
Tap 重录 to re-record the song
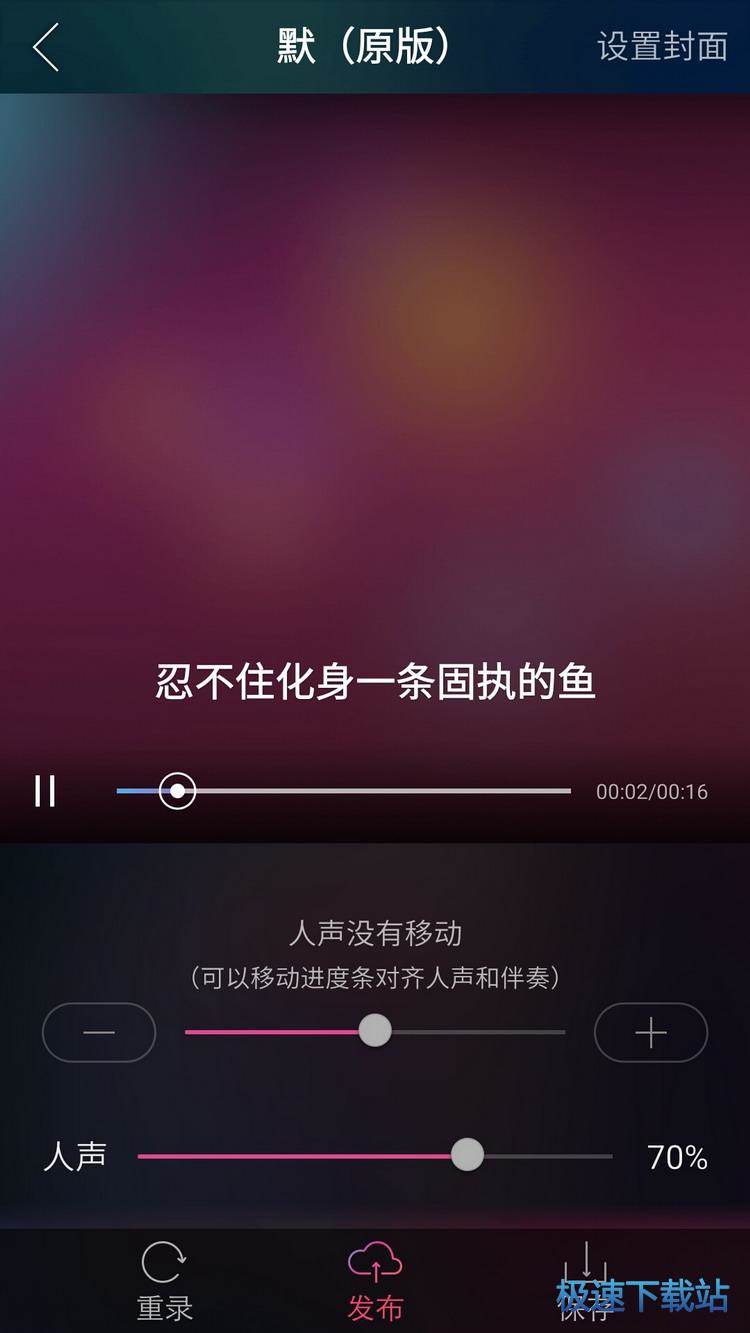point(164,1281)
